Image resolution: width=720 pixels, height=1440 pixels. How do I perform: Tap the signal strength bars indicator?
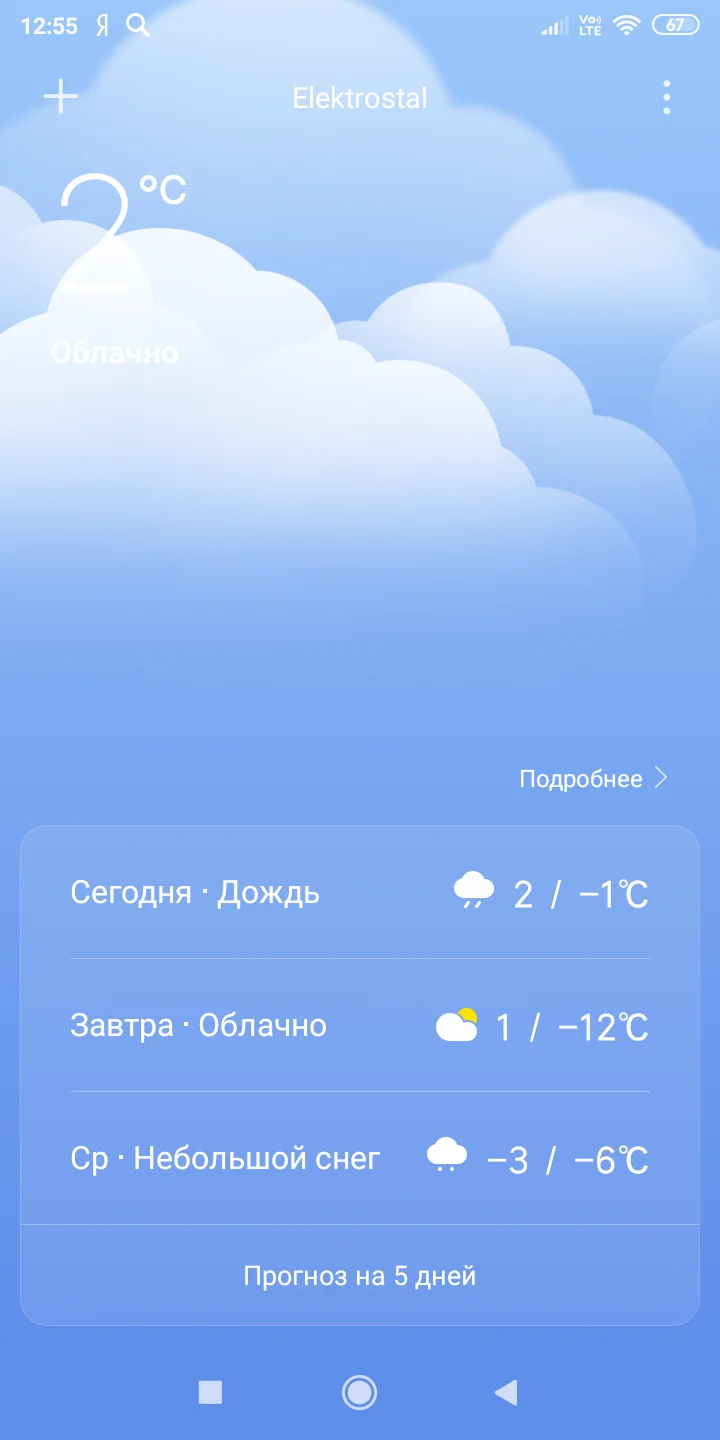coord(552,26)
